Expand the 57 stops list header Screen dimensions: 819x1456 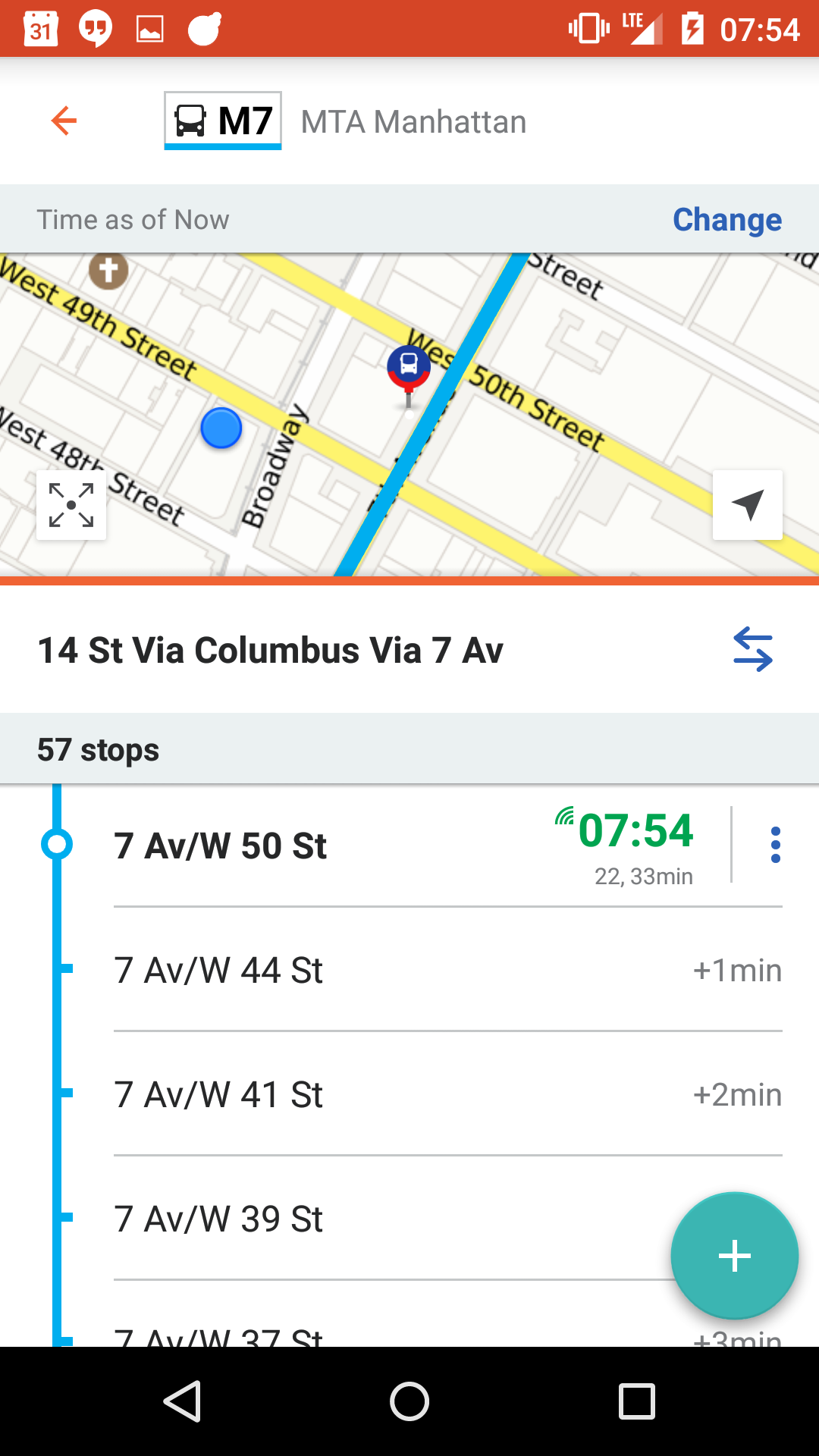tap(97, 749)
